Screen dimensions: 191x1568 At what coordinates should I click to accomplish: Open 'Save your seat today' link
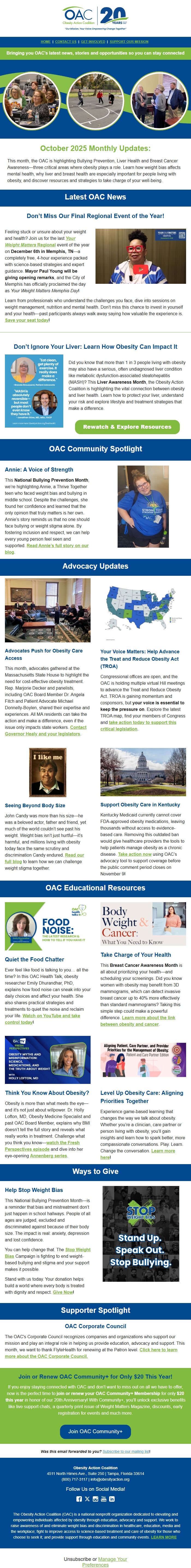point(27,320)
